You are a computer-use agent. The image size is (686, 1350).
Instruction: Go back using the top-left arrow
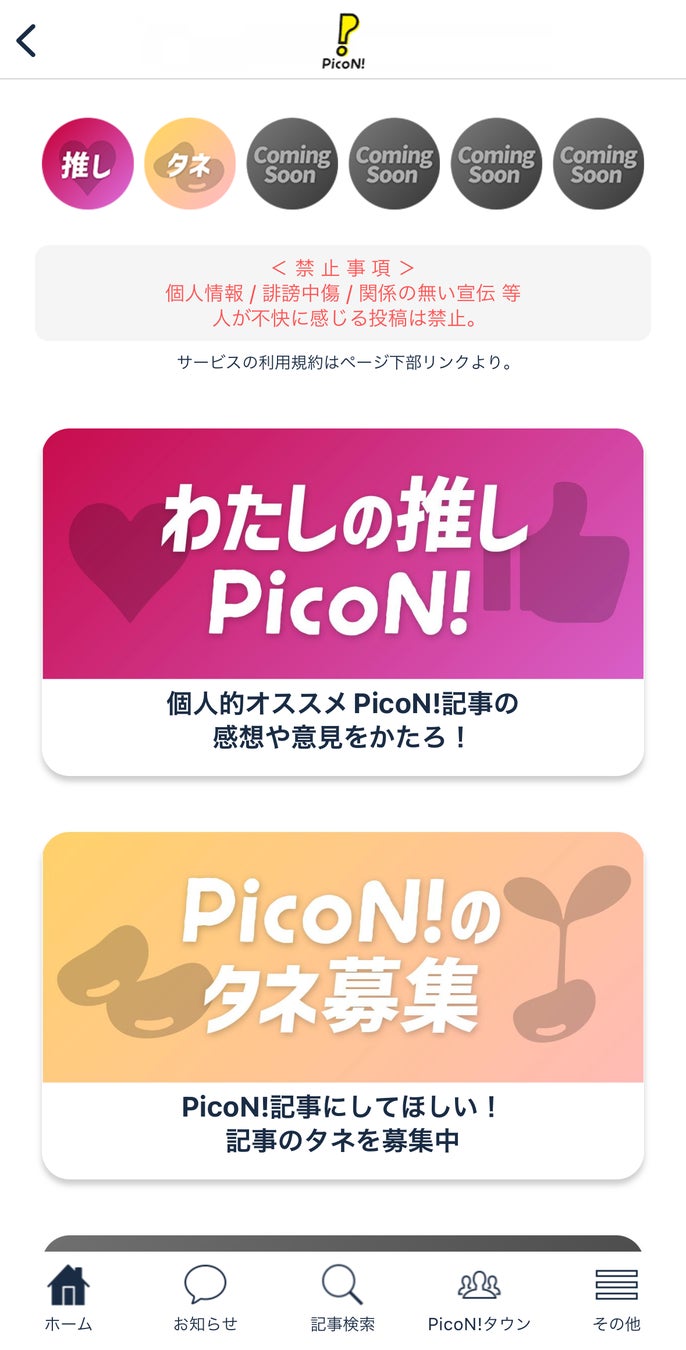27,40
